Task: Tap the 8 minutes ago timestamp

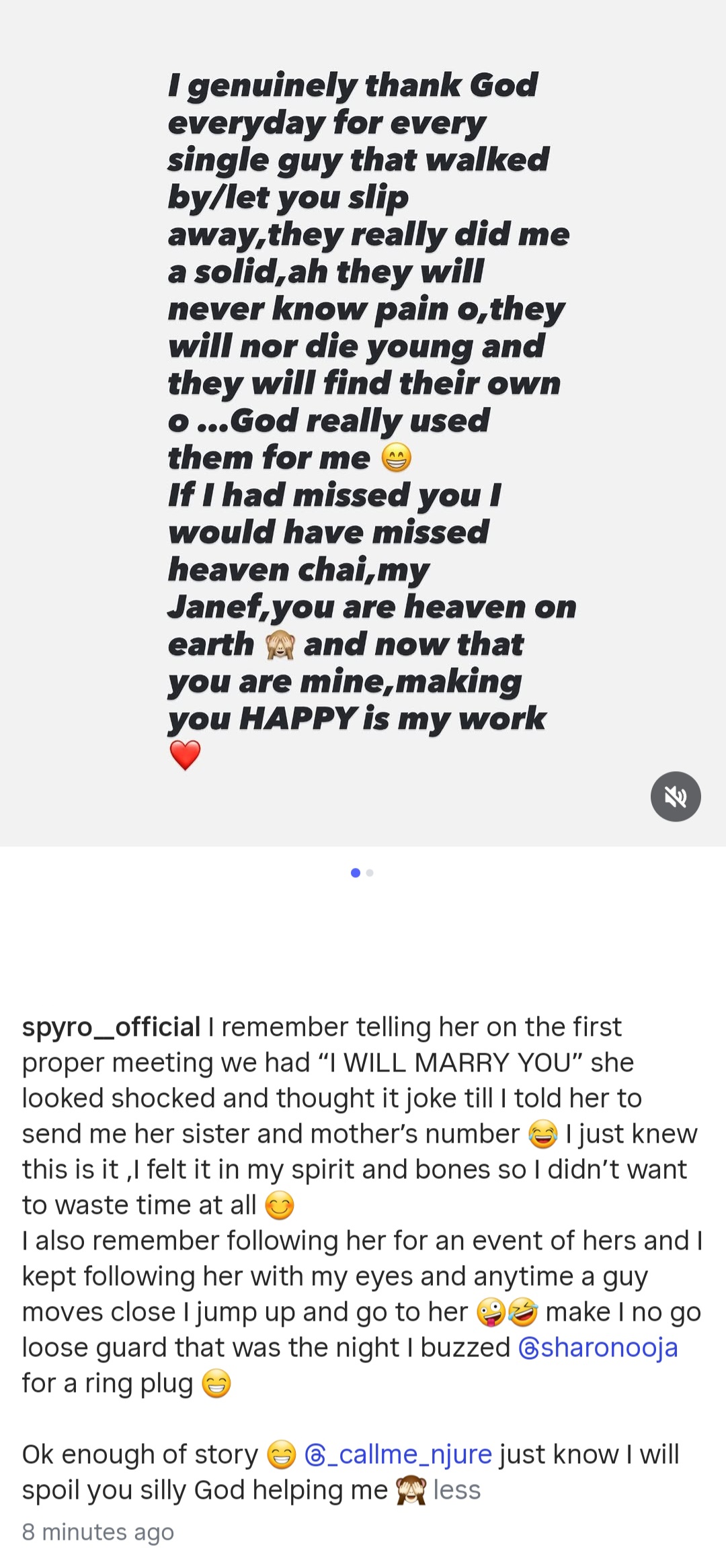Action: (x=97, y=1532)
